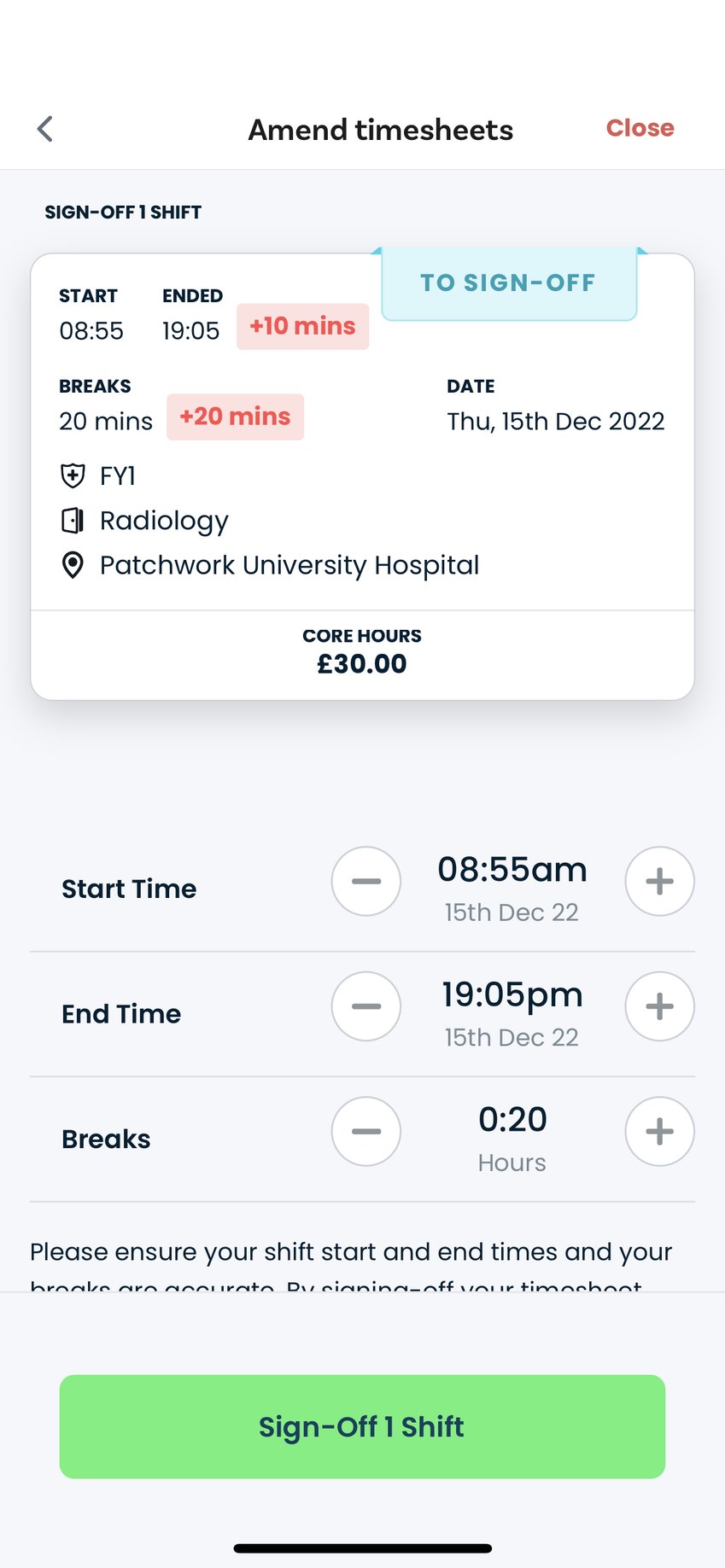This screenshot has width=725, height=1568.
Task: Click the plus icon next to End Time
Action: (x=659, y=1006)
